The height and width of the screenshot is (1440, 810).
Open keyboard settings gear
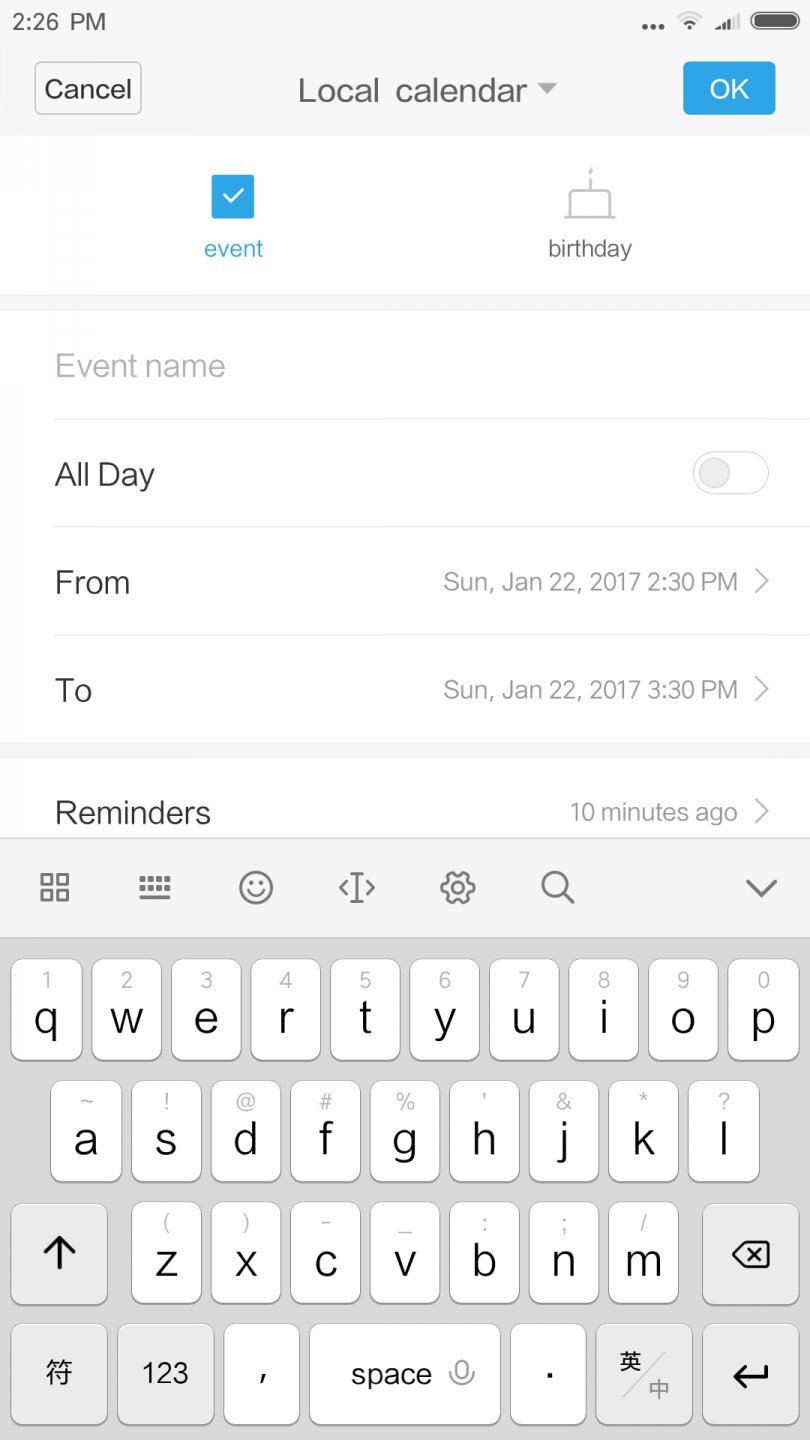click(457, 887)
